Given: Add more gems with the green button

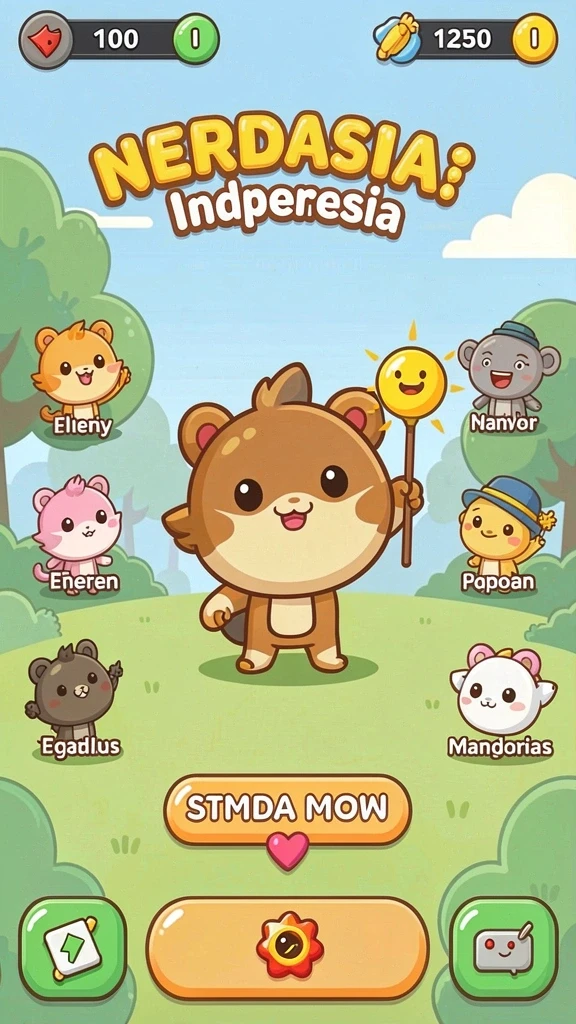Looking at the screenshot, I should [195, 40].
